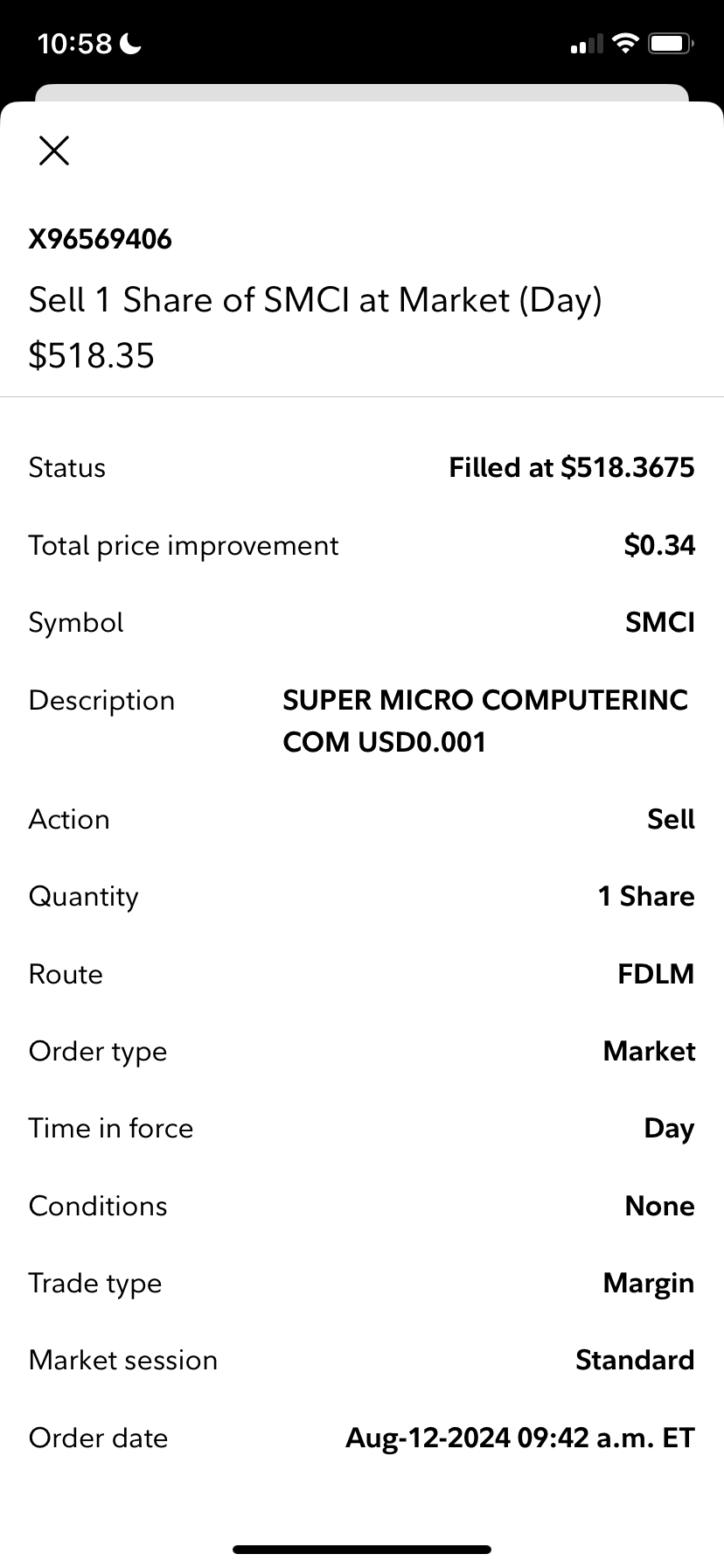
Task: Close the order details sheet
Action: tap(54, 150)
